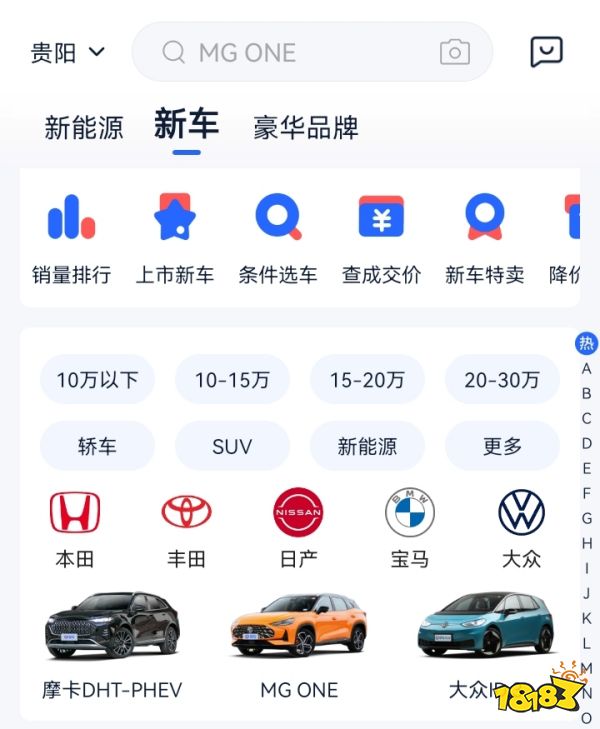The width and height of the screenshot is (600, 729).
Task: Open 销量排行 sales ranking
Action: pyautogui.click(x=71, y=238)
